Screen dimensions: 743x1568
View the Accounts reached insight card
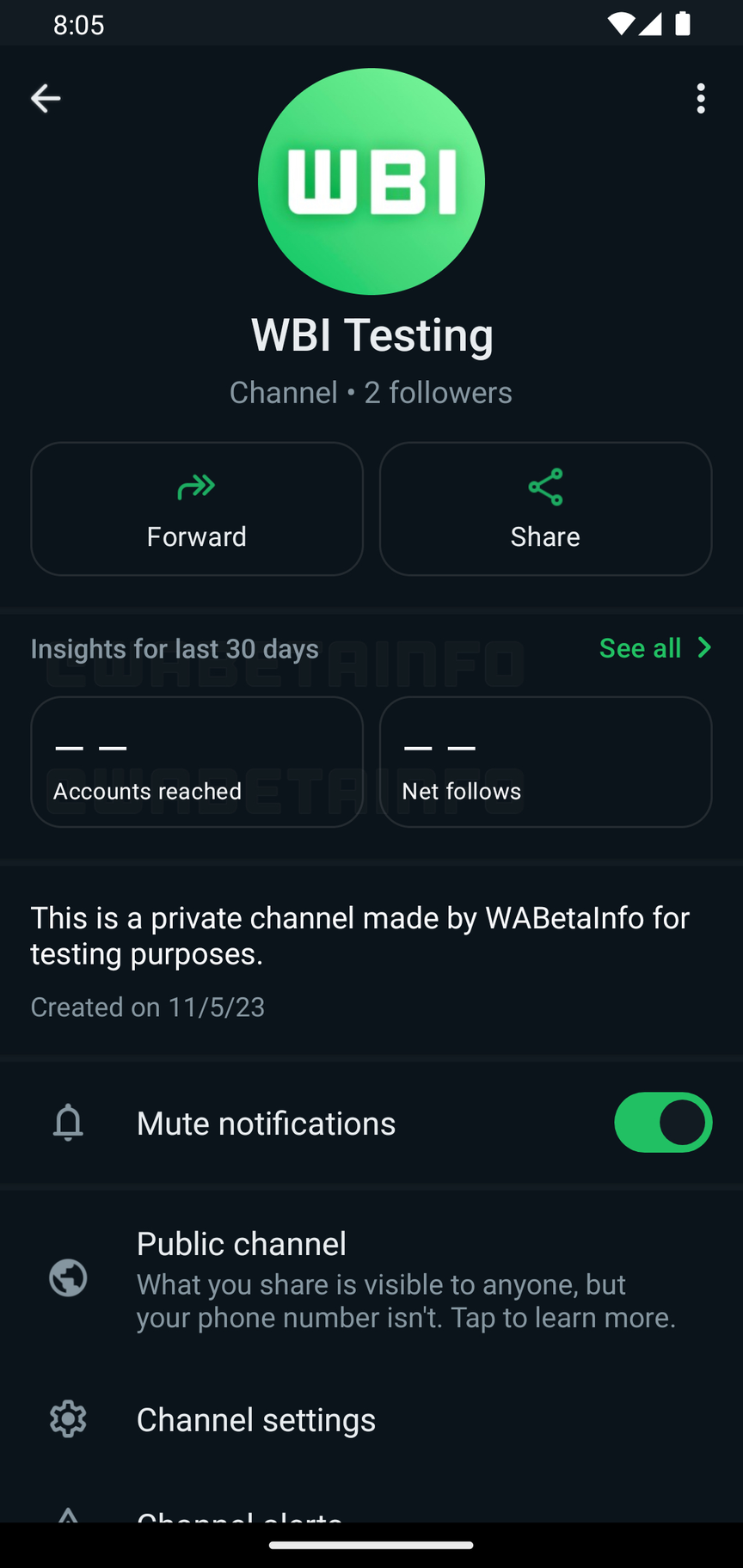pyautogui.click(x=197, y=762)
